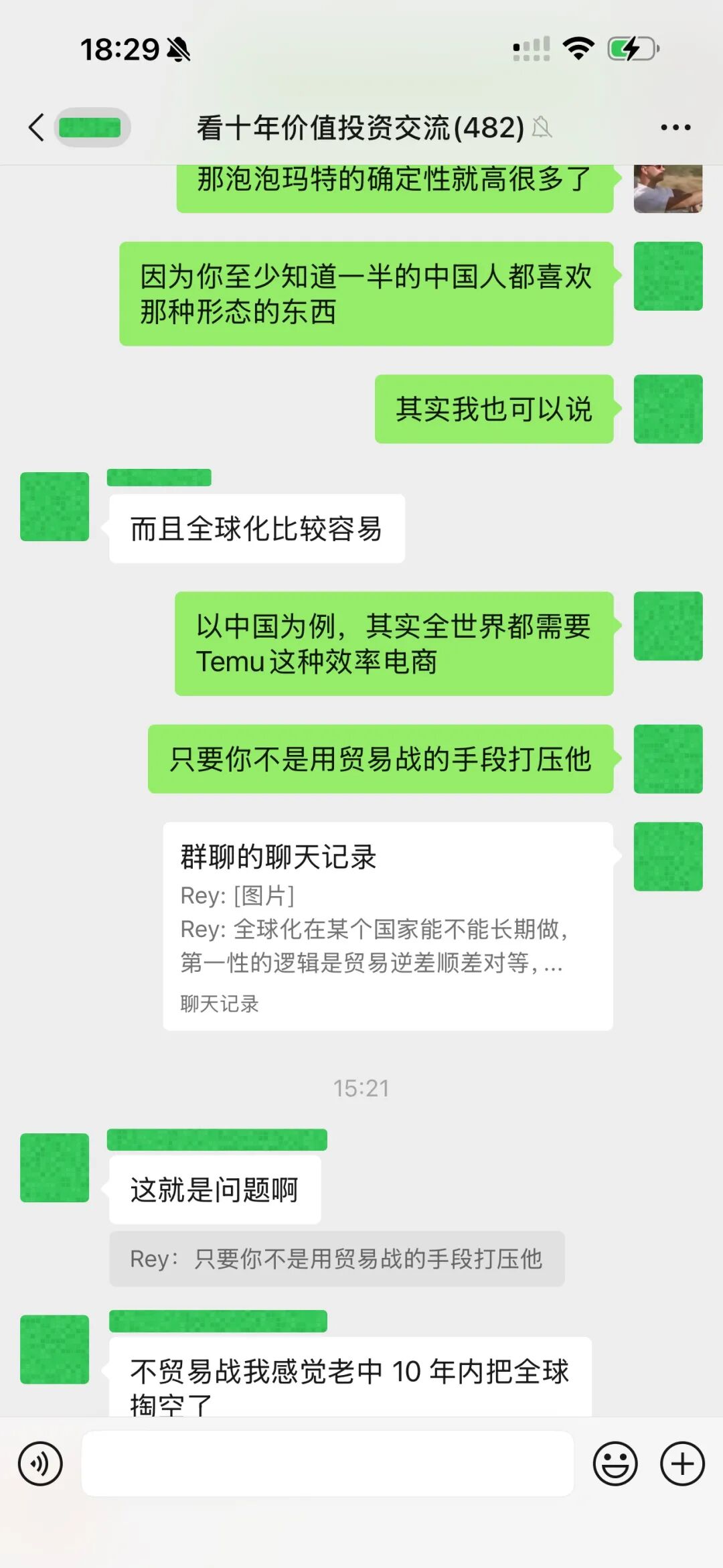Open the group chat overflow menu
This screenshot has height=1568, width=723.
point(675,127)
